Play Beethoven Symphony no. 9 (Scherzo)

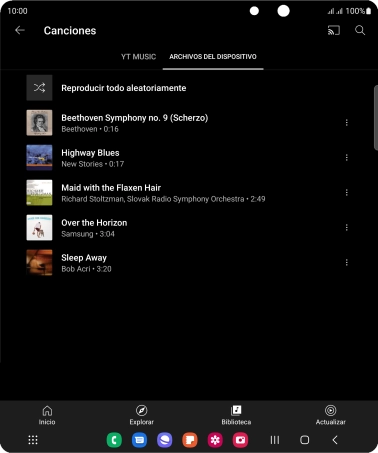pos(182,123)
